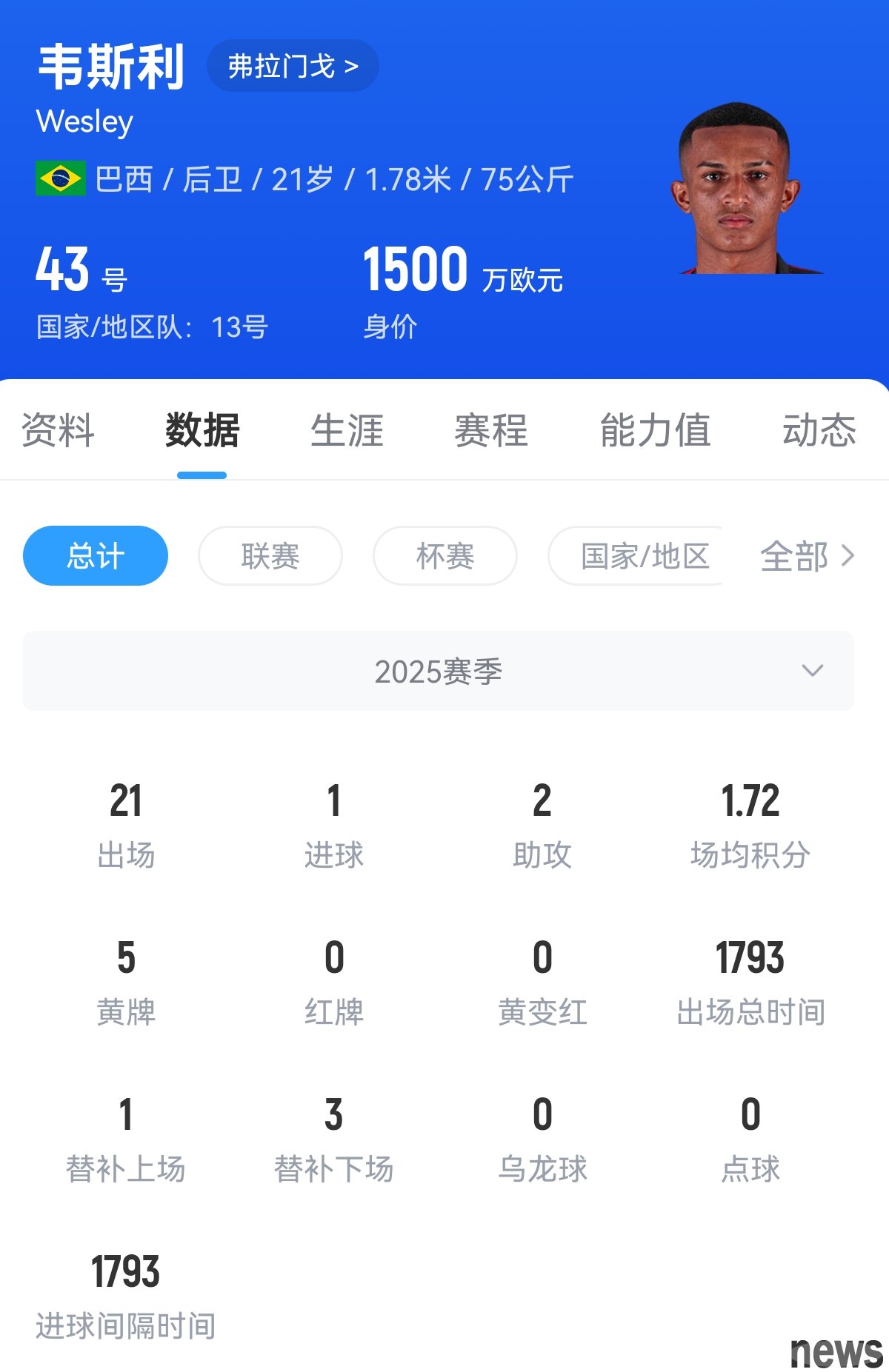Open the 赛程 tab
This screenshot has height=1372, width=889.
click(x=491, y=430)
